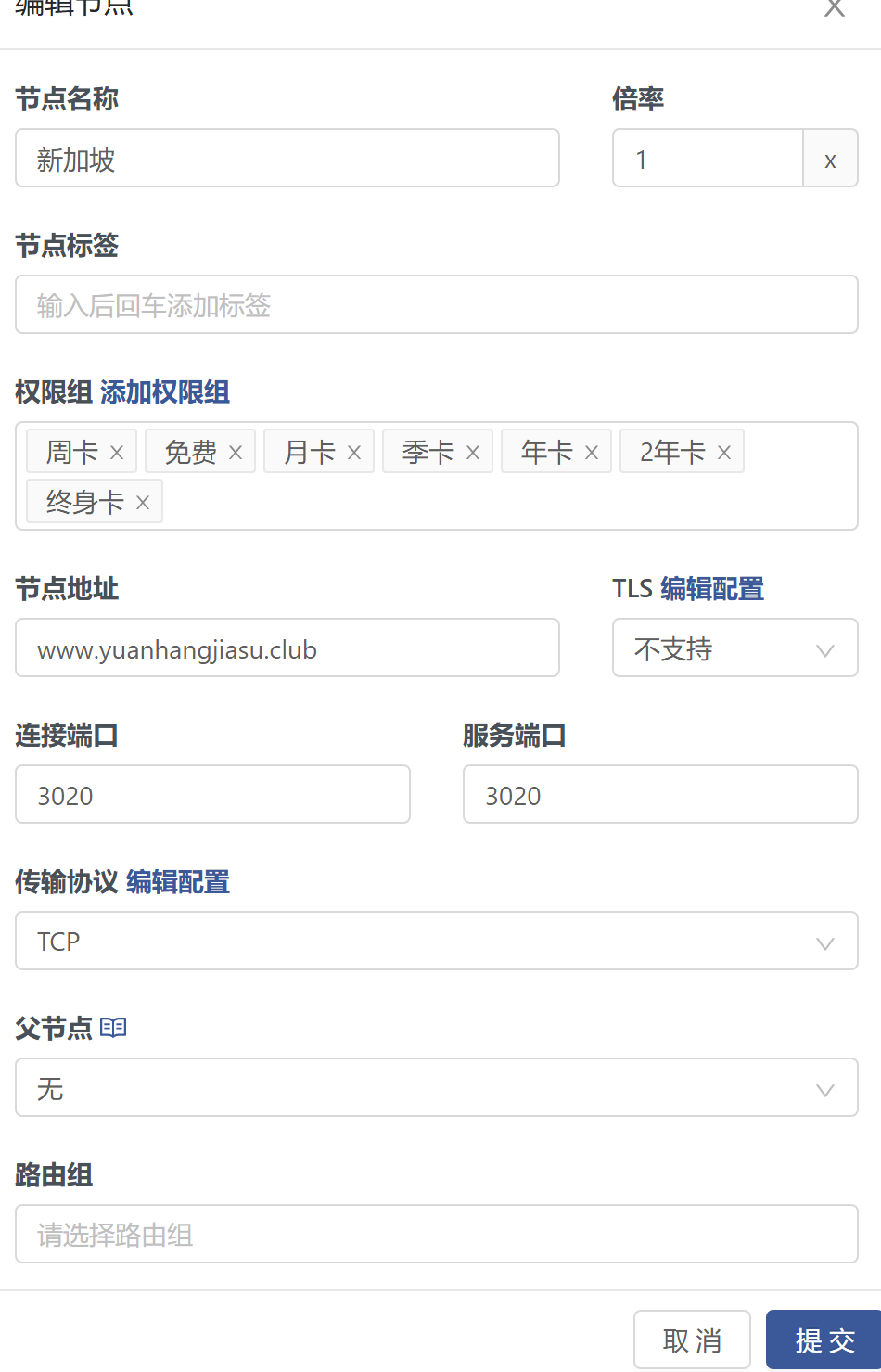
Task: Edit the 连接端口 field
Action: tap(212, 795)
